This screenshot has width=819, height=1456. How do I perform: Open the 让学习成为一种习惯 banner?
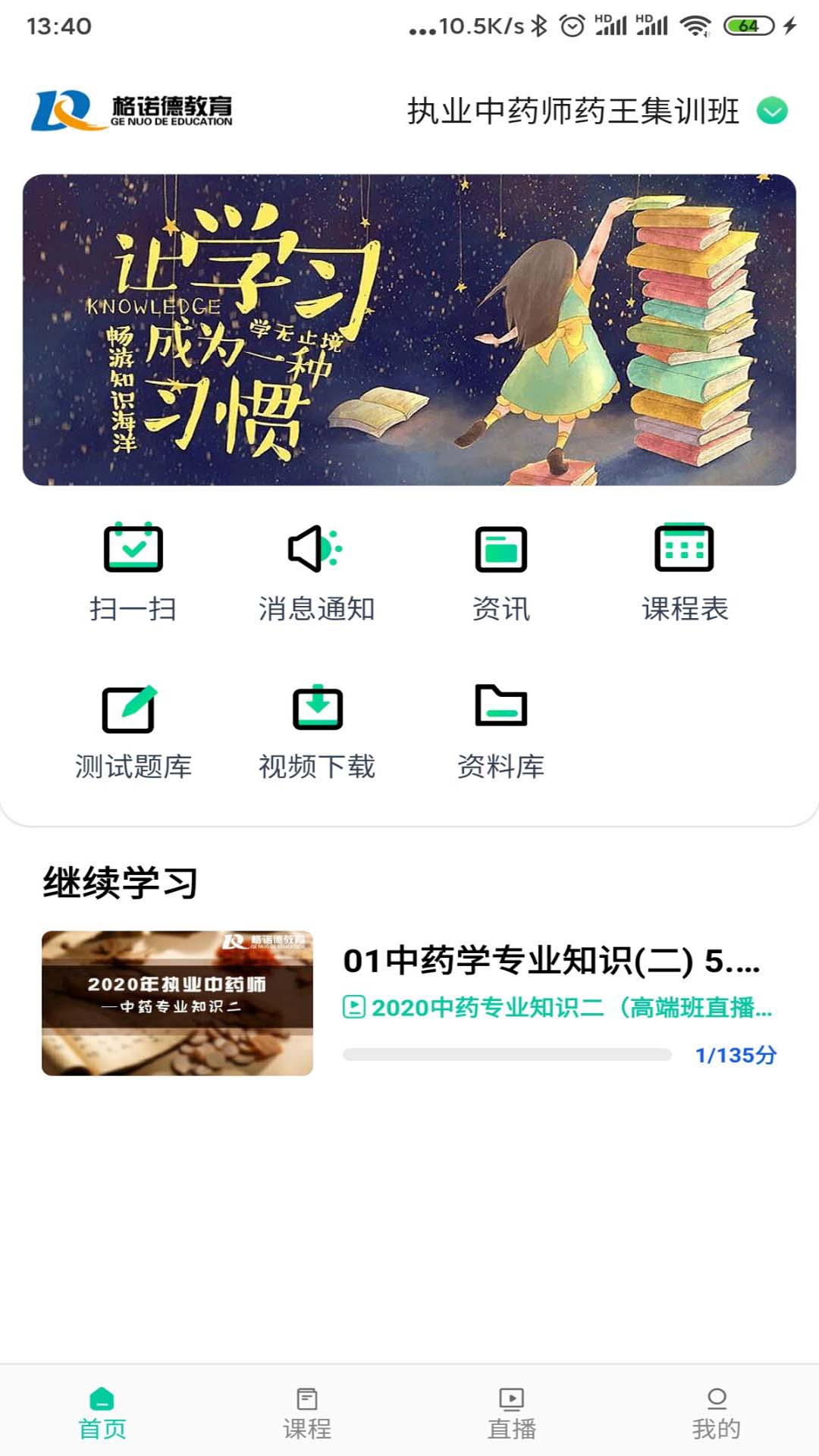(x=409, y=330)
